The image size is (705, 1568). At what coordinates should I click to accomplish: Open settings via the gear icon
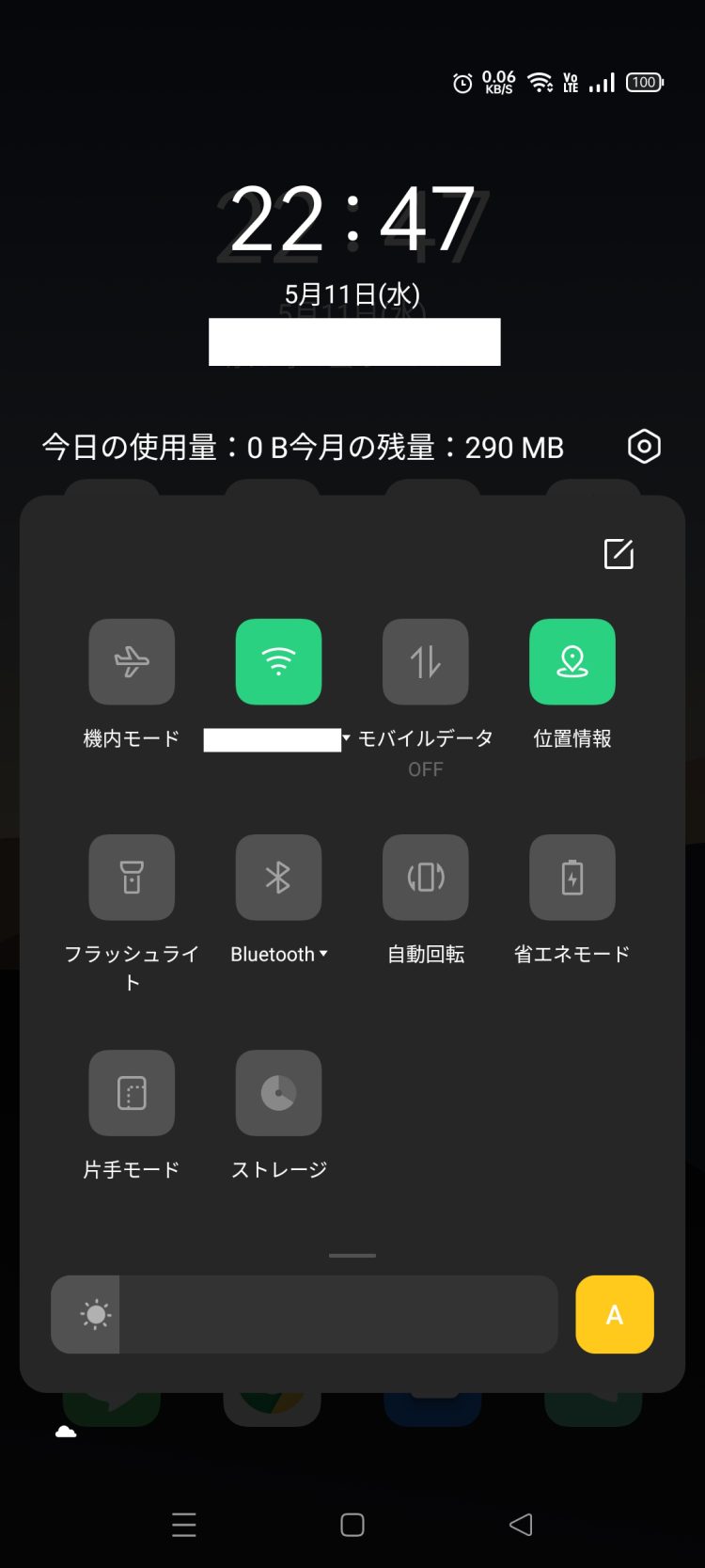[x=644, y=447]
